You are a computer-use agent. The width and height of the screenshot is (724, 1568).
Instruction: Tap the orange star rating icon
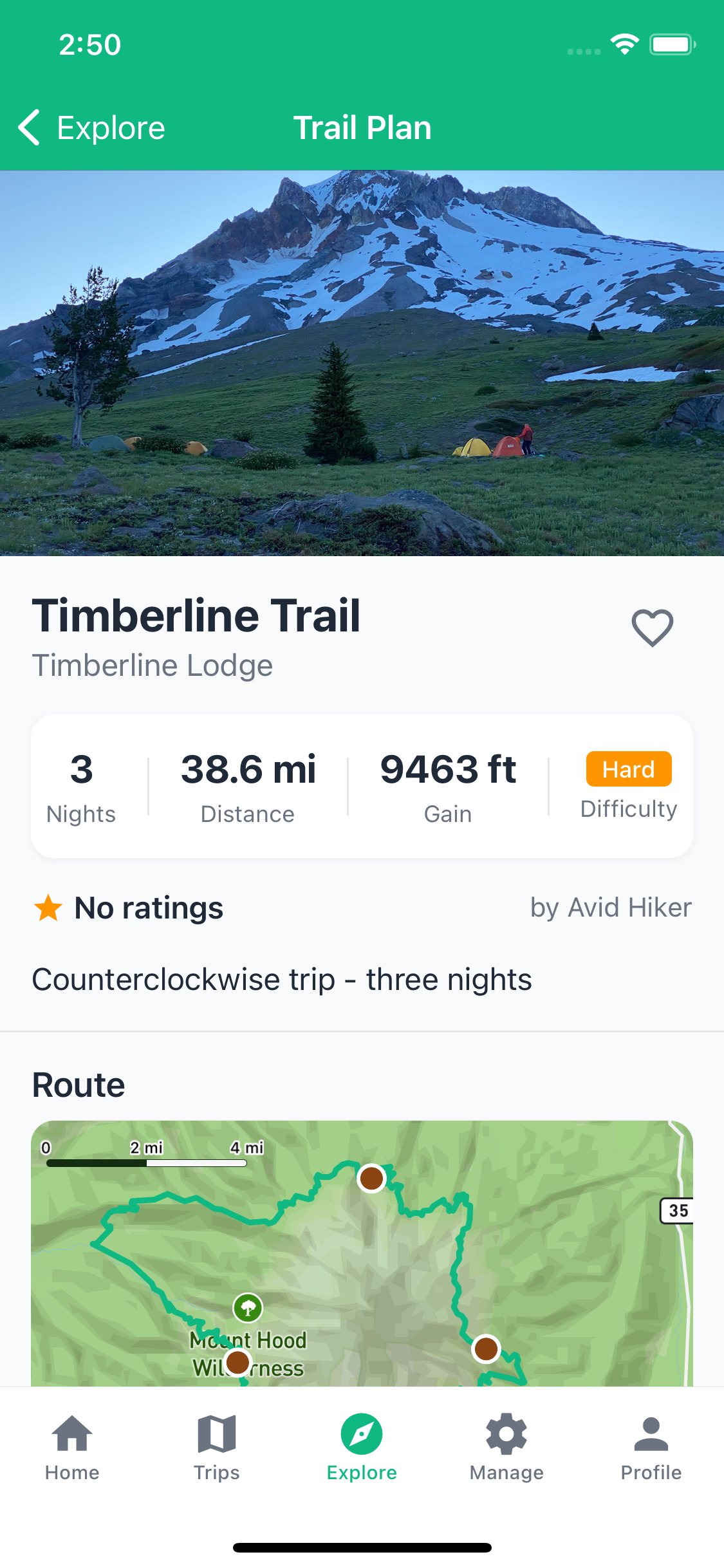[x=47, y=908]
